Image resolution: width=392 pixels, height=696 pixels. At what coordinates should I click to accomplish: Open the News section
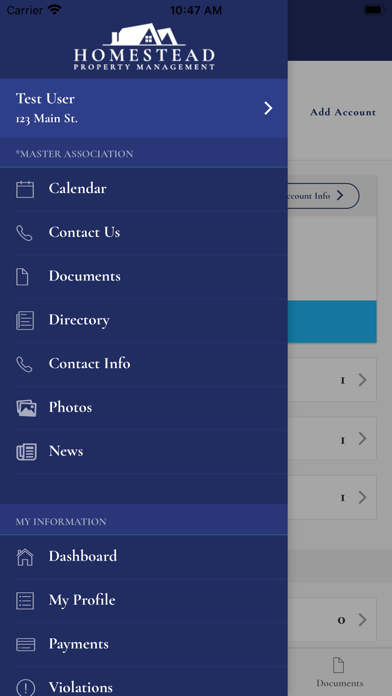click(144, 451)
